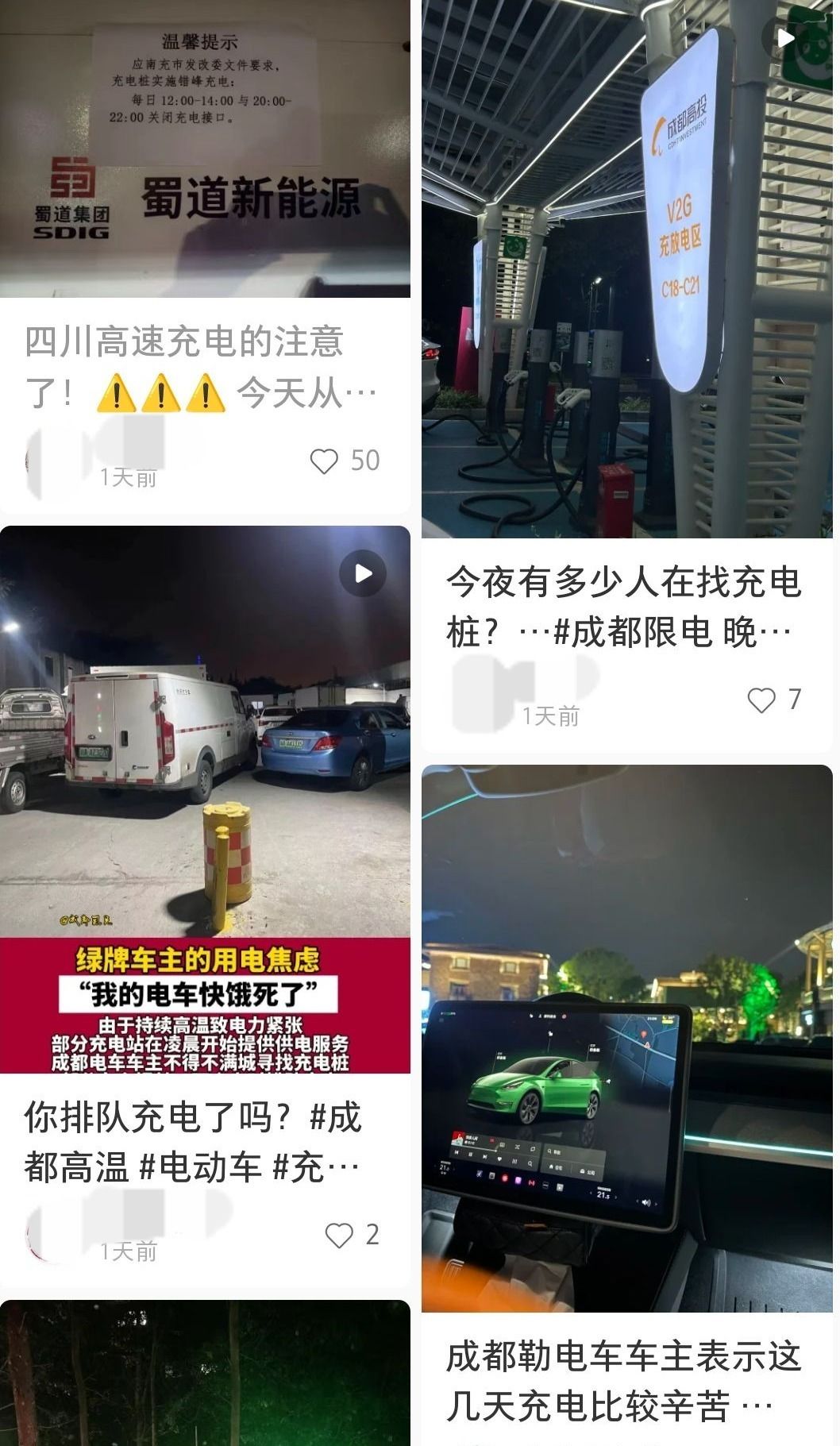Open the 成都勒电车车主表示 post title
Image resolution: width=840 pixels, height=1446 pixels.
tap(623, 1381)
